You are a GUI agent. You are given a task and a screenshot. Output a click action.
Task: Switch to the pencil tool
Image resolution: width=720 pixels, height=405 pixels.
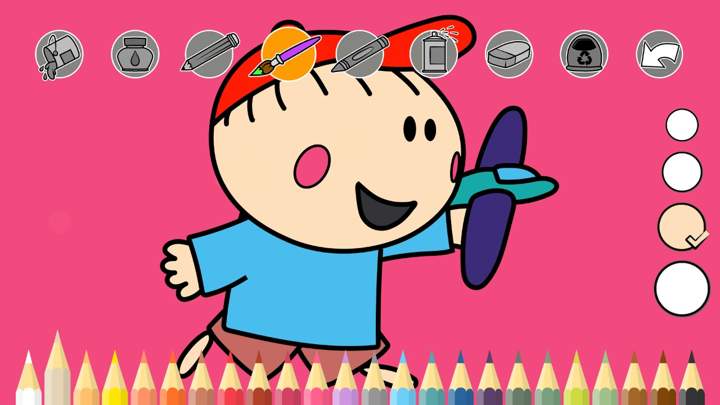[210, 54]
